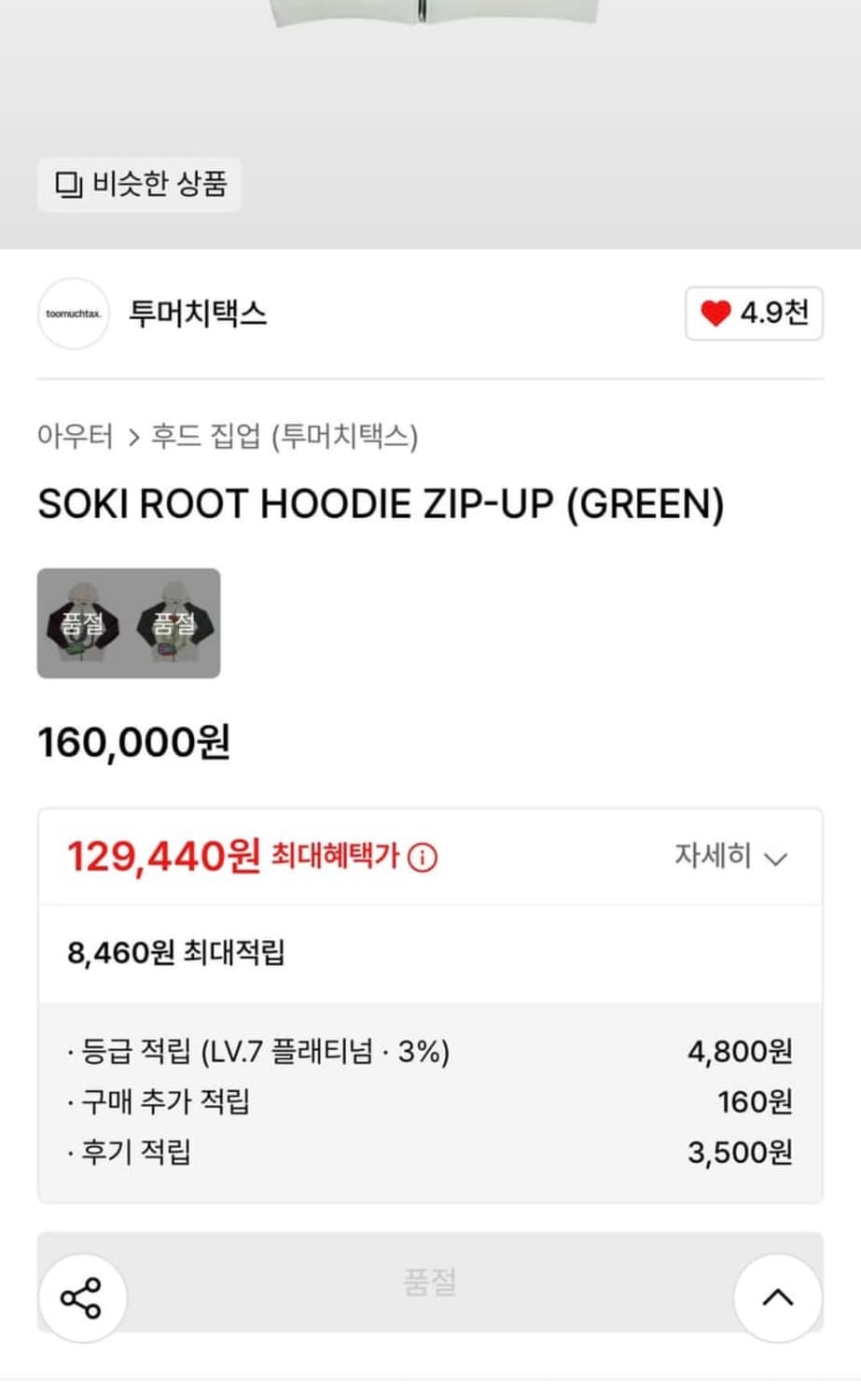Toggle the heart to favorite this hoodie

point(715,314)
